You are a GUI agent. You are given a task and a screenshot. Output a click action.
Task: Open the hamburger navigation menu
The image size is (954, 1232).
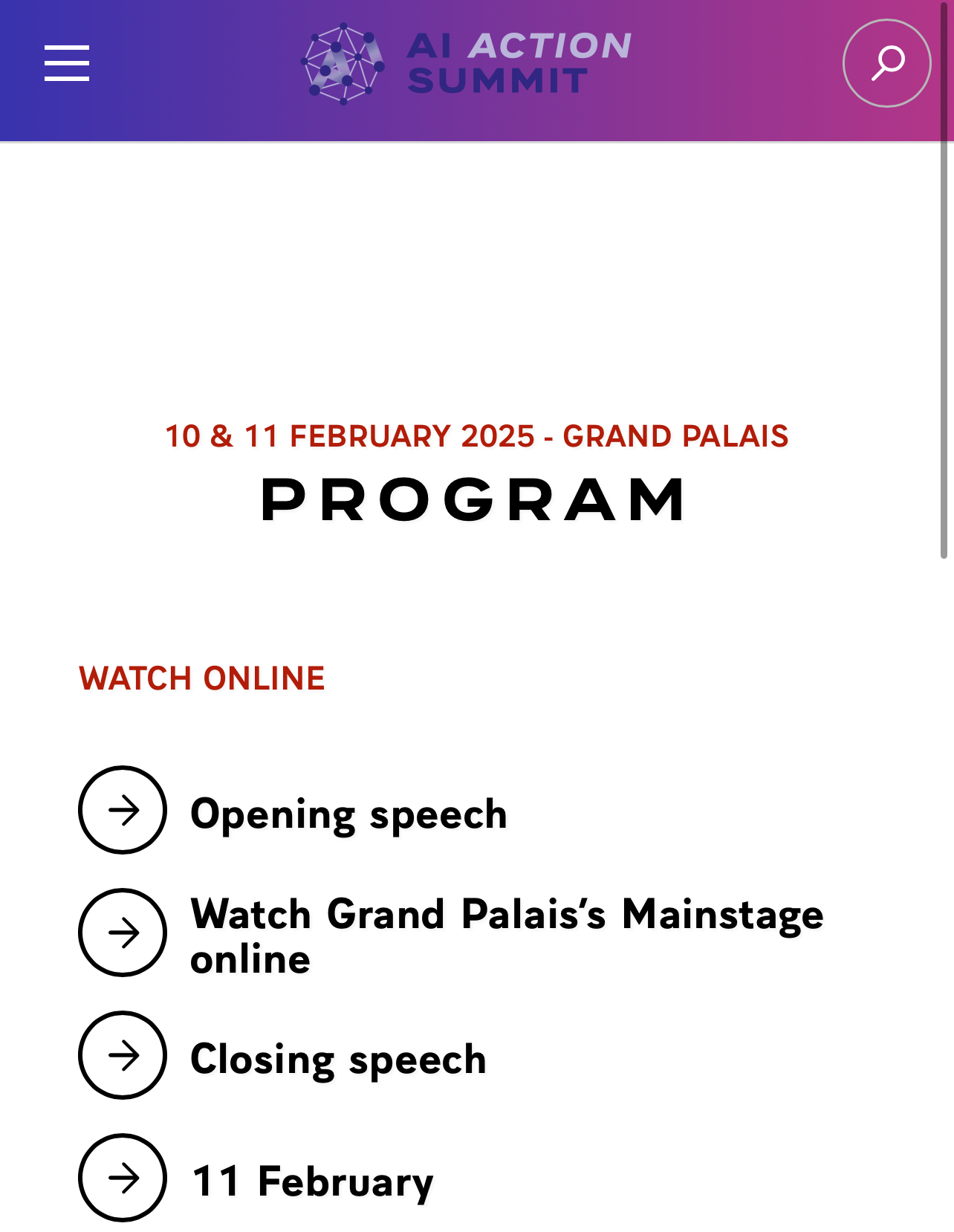tap(67, 63)
